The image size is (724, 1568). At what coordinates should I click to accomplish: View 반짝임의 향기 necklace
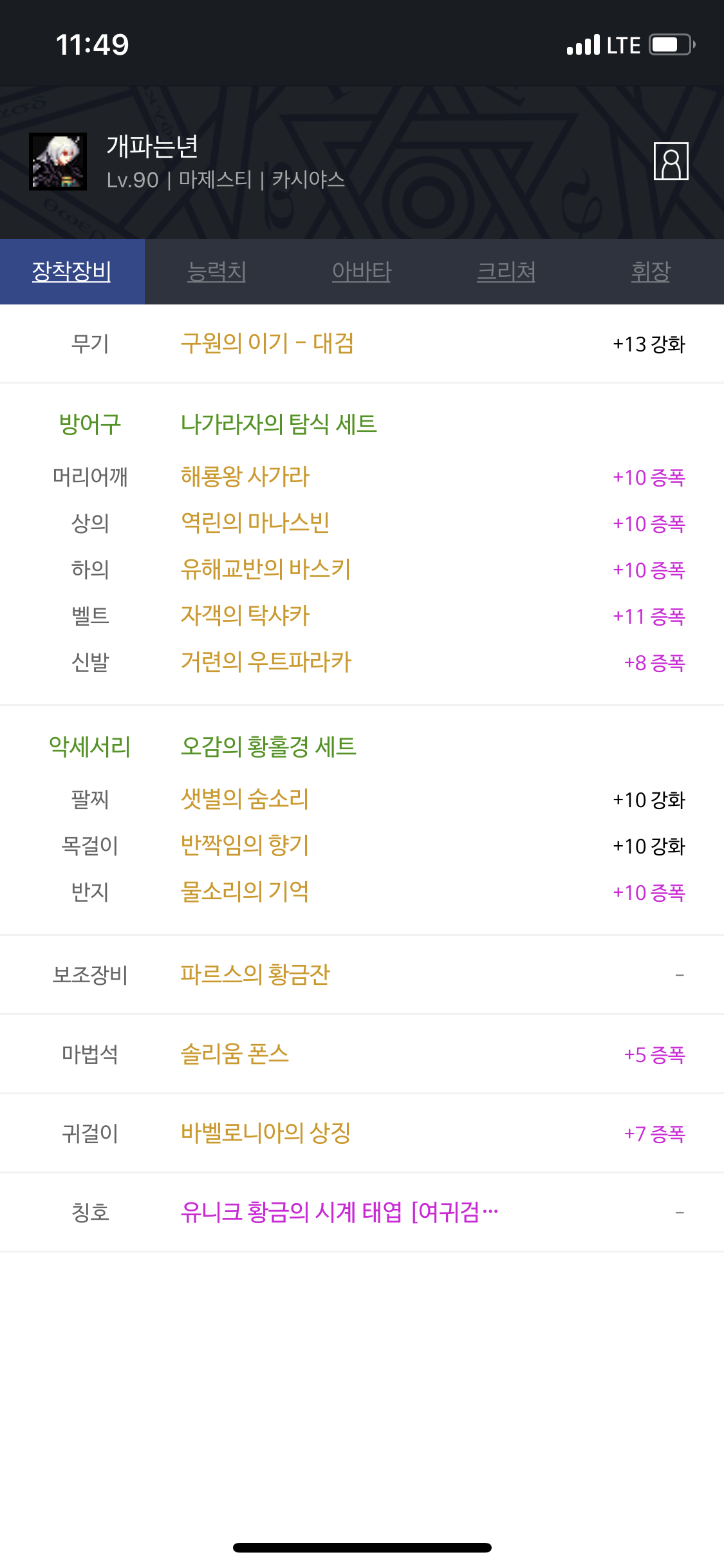245,846
